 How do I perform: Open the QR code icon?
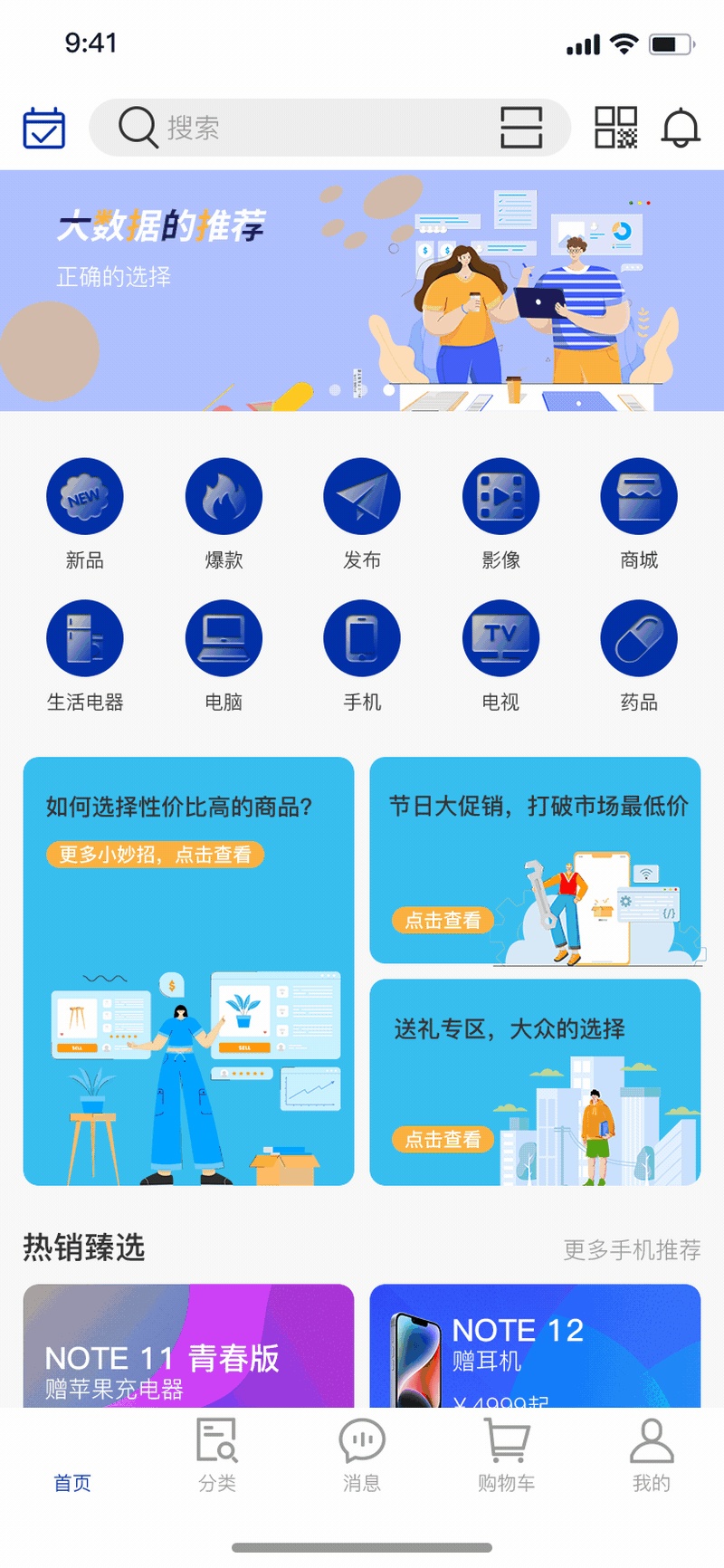(615, 128)
